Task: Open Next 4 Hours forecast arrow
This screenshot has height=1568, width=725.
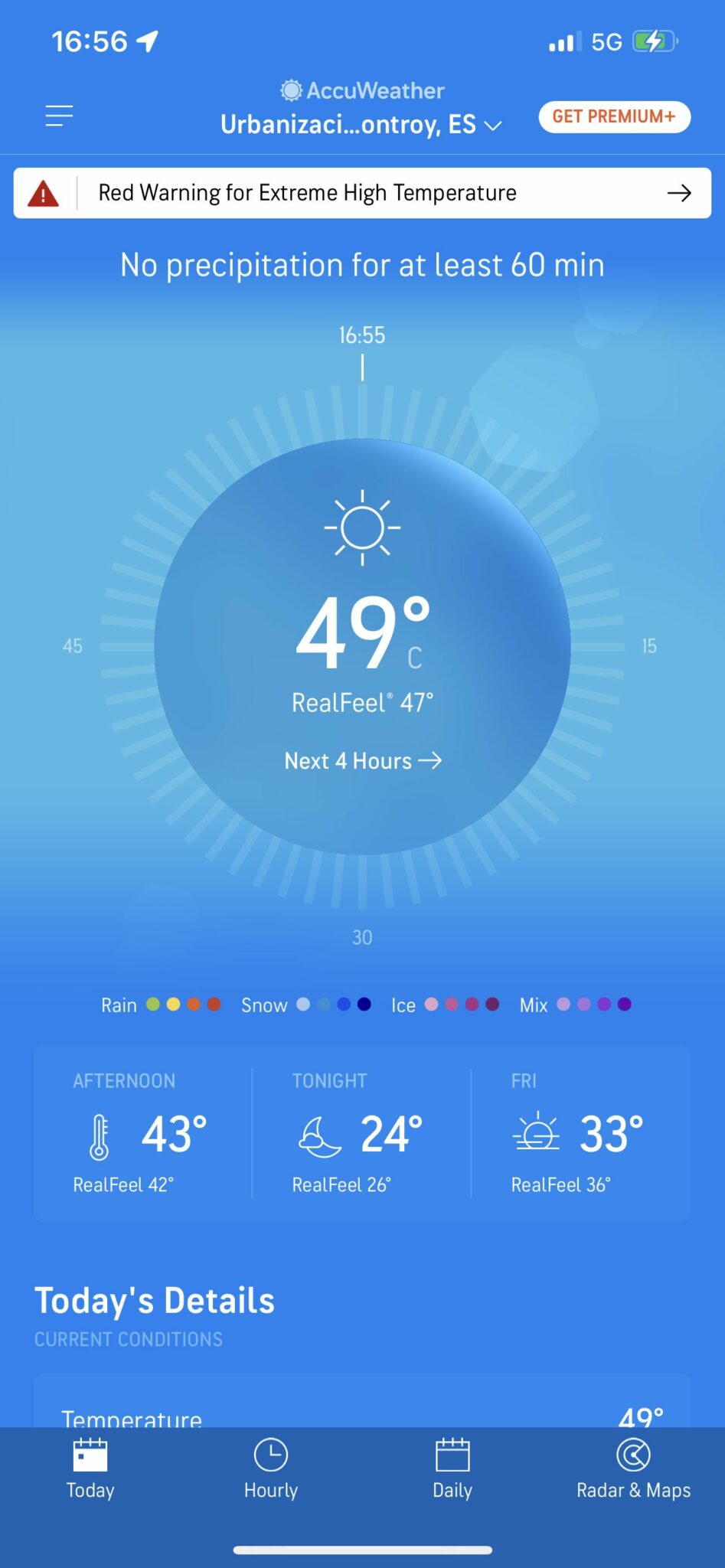Action: pos(433,760)
